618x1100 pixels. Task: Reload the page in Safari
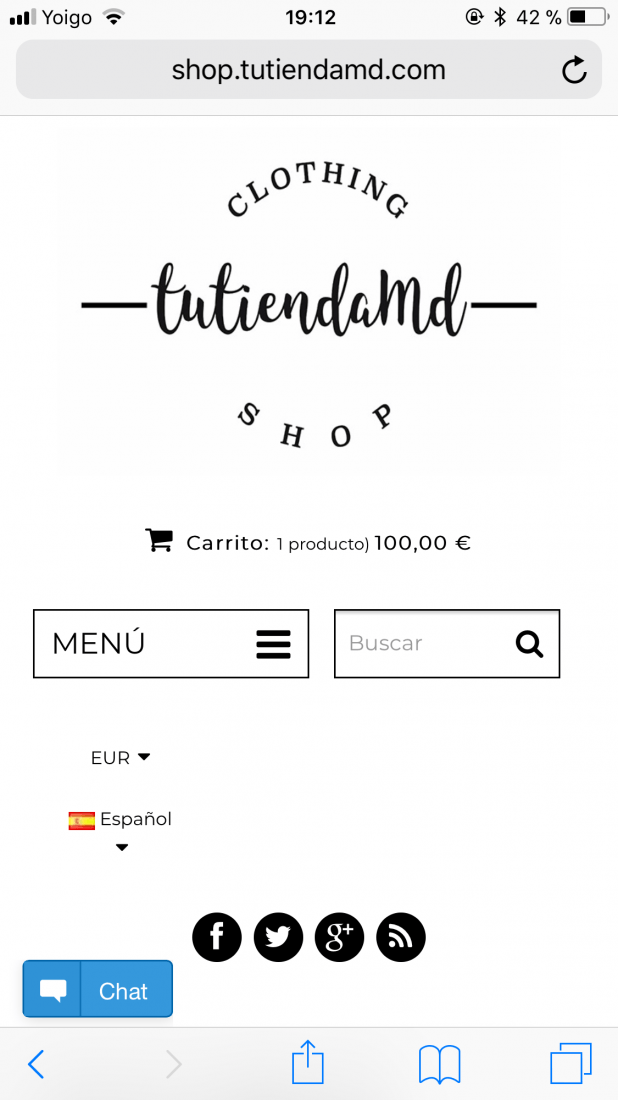pos(575,69)
